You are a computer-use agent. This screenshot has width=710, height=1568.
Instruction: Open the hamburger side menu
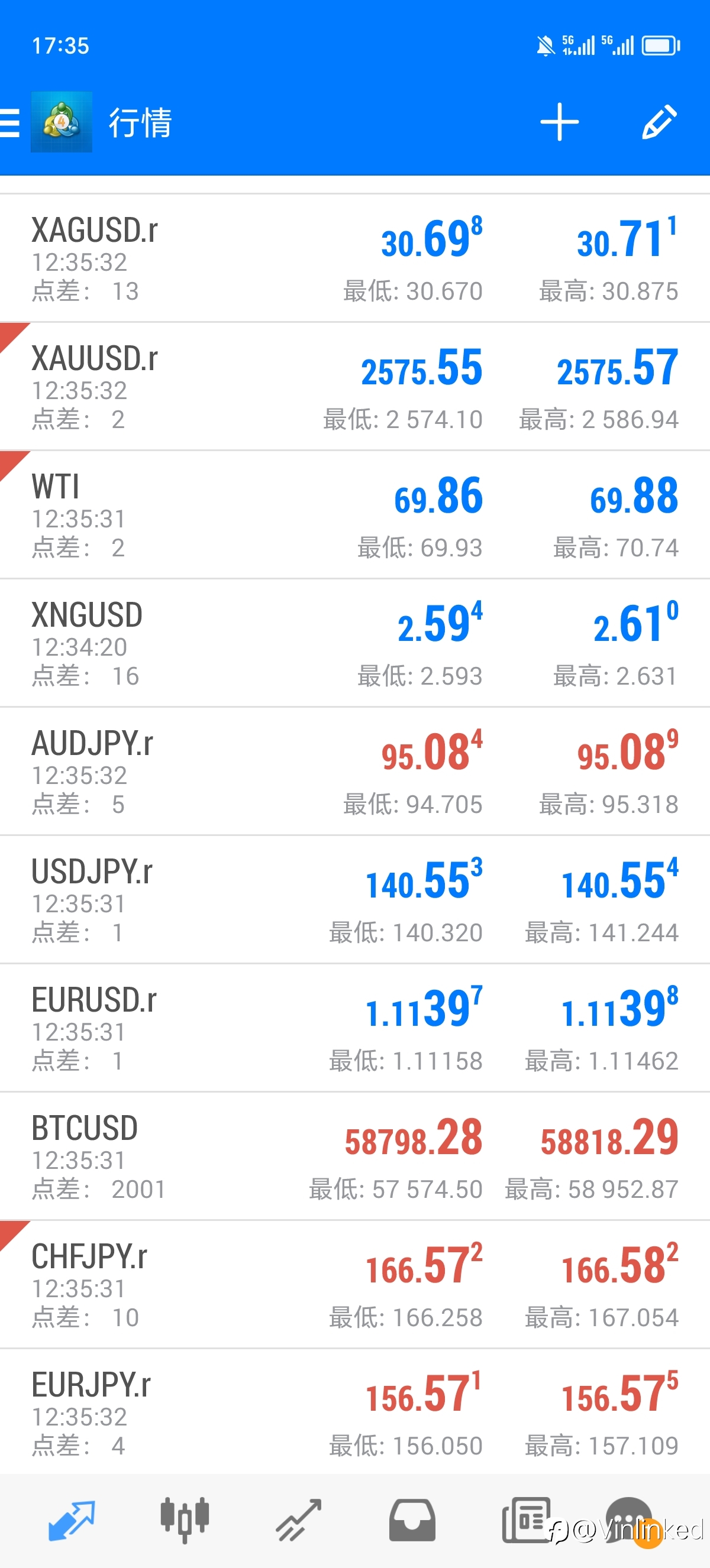pos(9,122)
